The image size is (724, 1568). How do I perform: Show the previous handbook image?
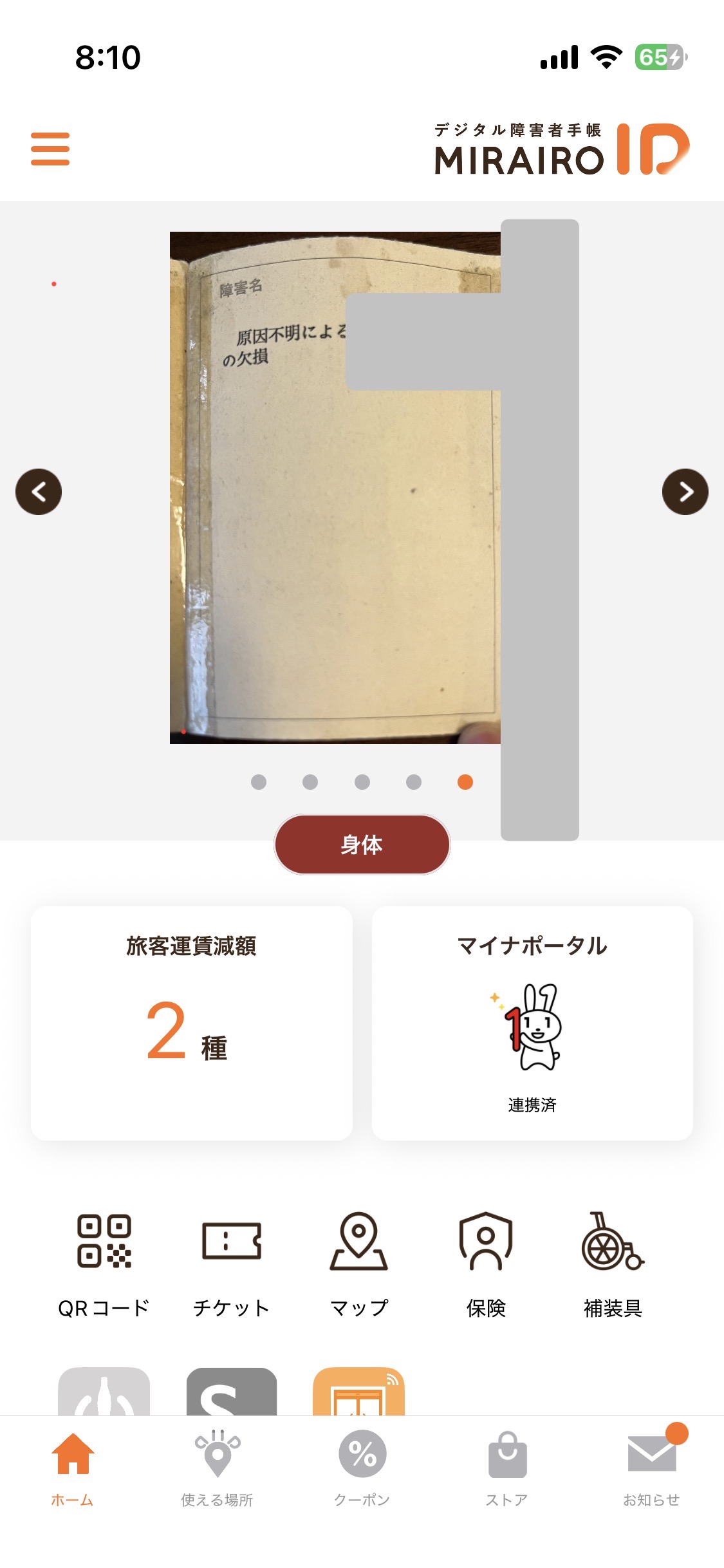[x=39, y=492]
